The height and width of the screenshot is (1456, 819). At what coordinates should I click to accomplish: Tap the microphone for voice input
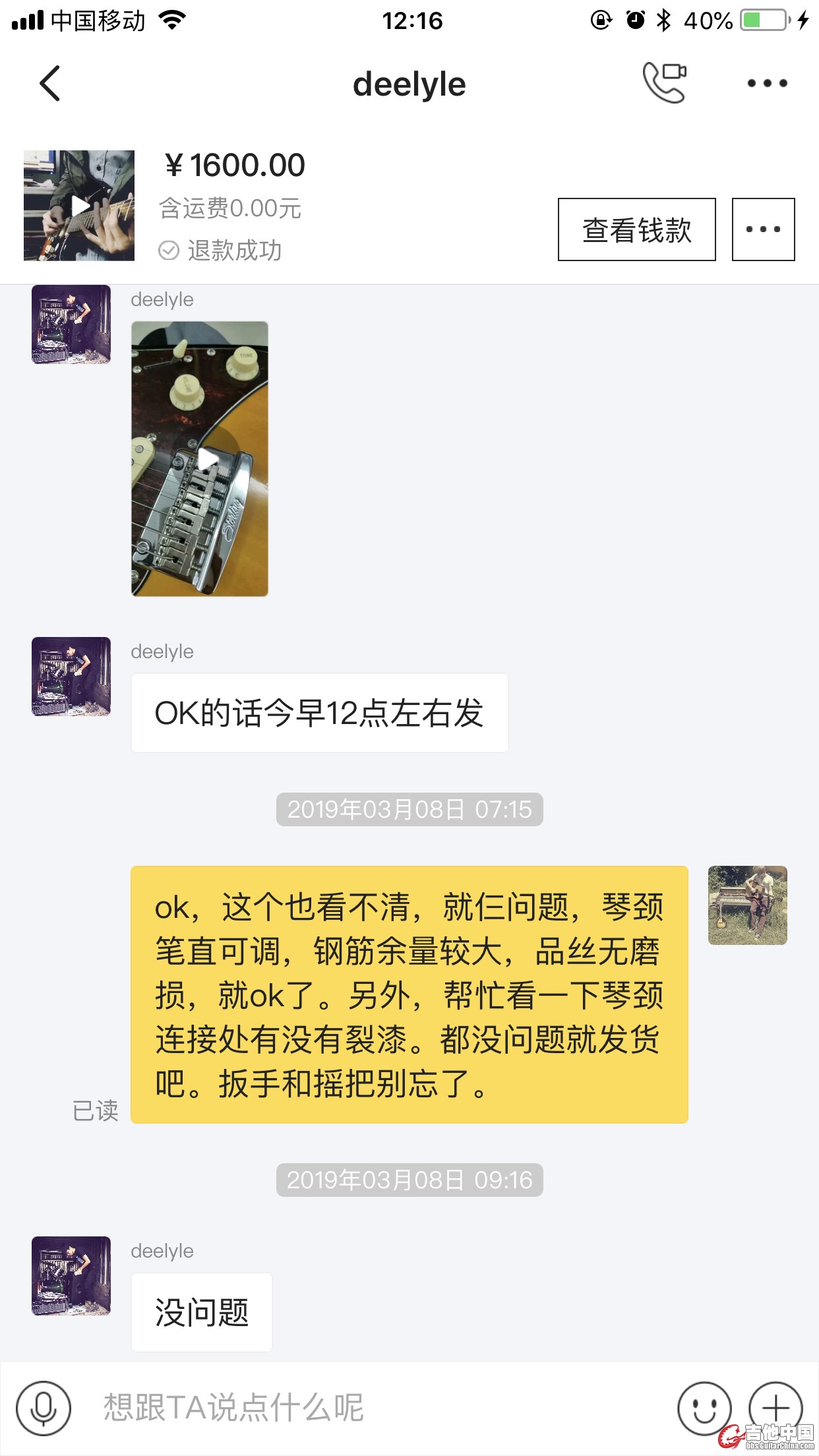(x=44, y=1409)
